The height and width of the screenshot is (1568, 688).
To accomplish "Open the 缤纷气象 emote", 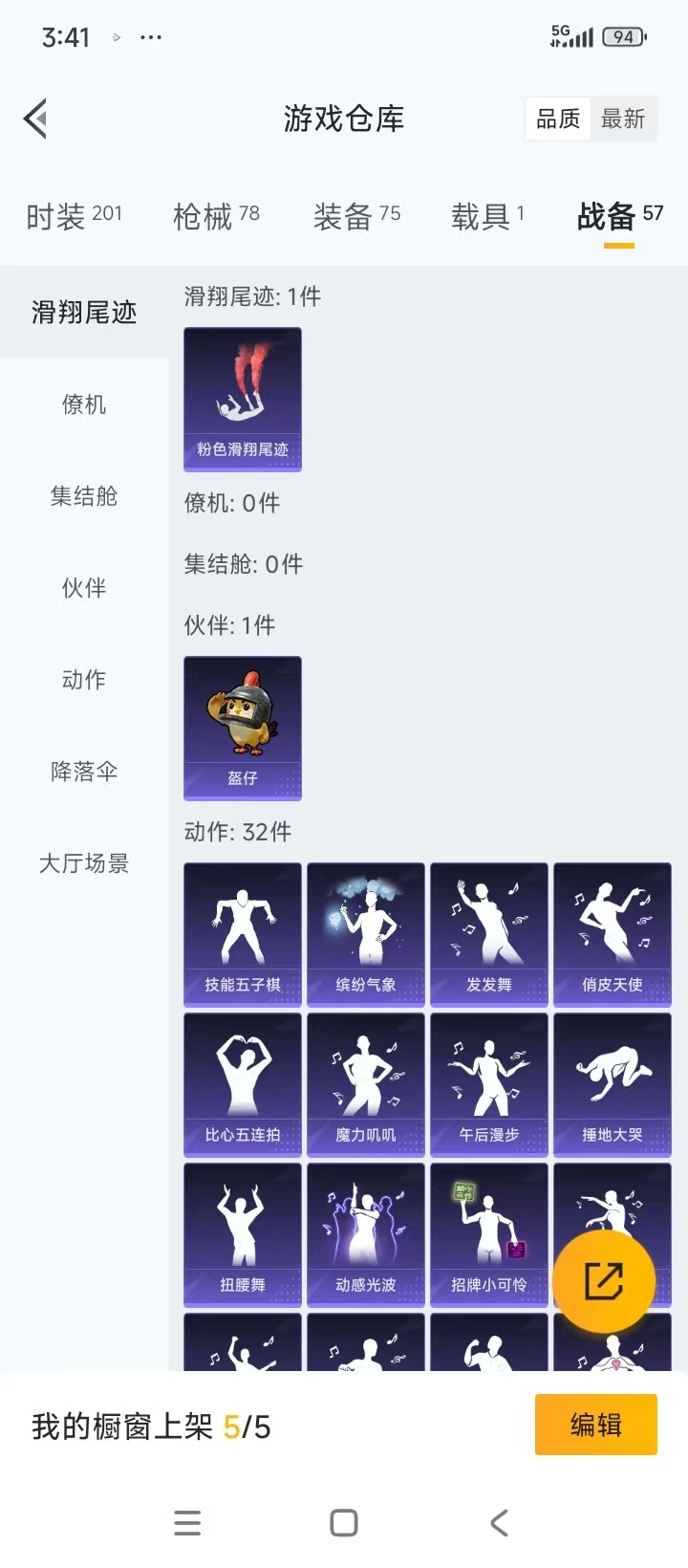I will (x=365, y=933).
